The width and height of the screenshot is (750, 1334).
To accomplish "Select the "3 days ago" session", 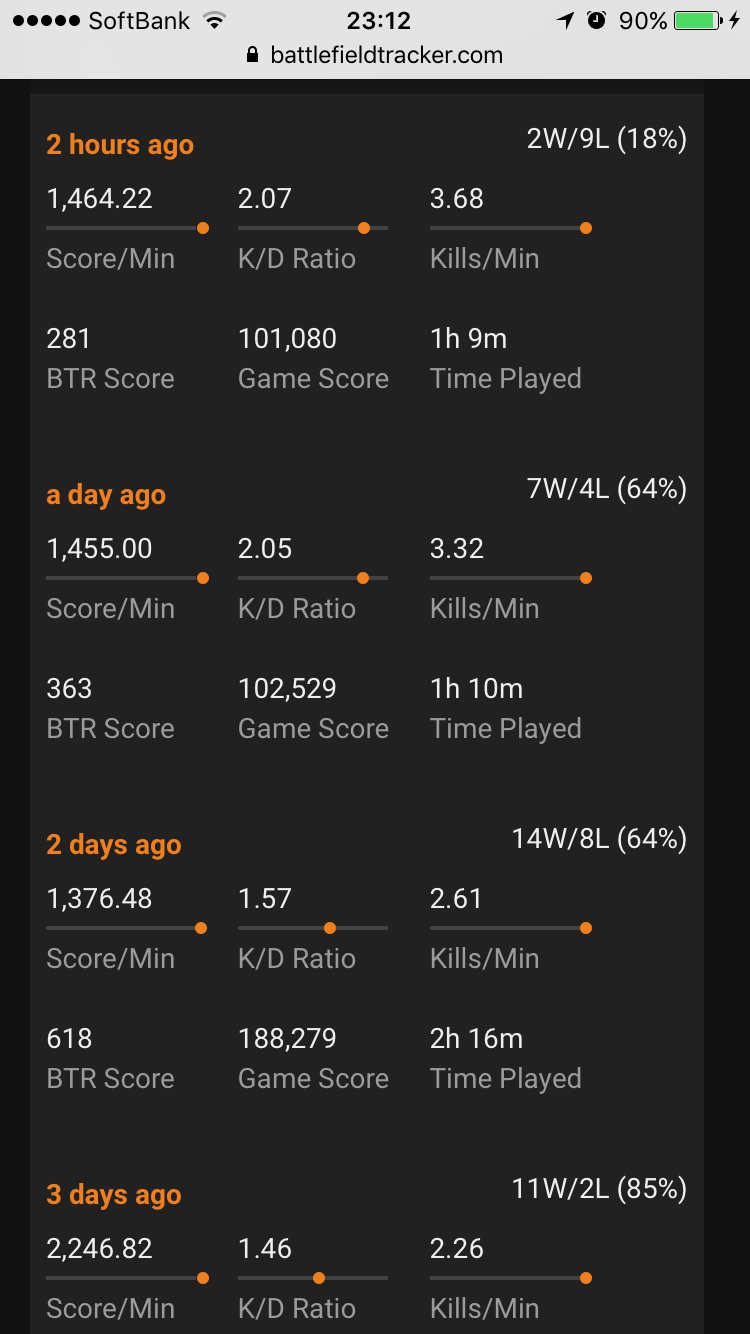I will click(114, 1195).
